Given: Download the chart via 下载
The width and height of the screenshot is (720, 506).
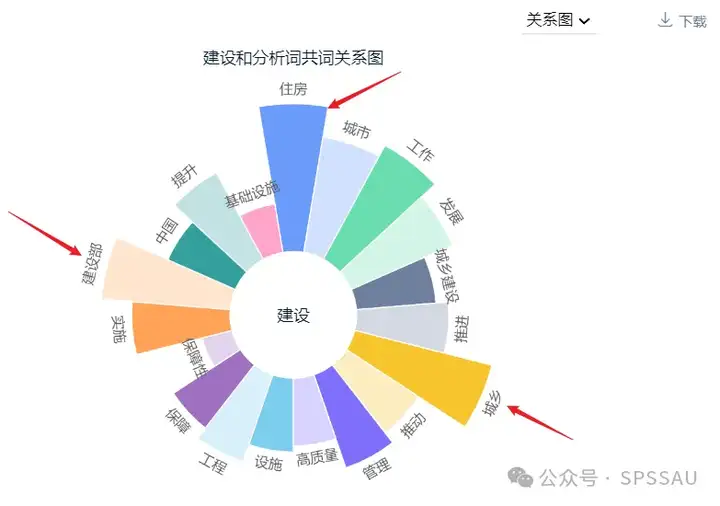Looking at the screenshot, I should [x=682, y=20].
